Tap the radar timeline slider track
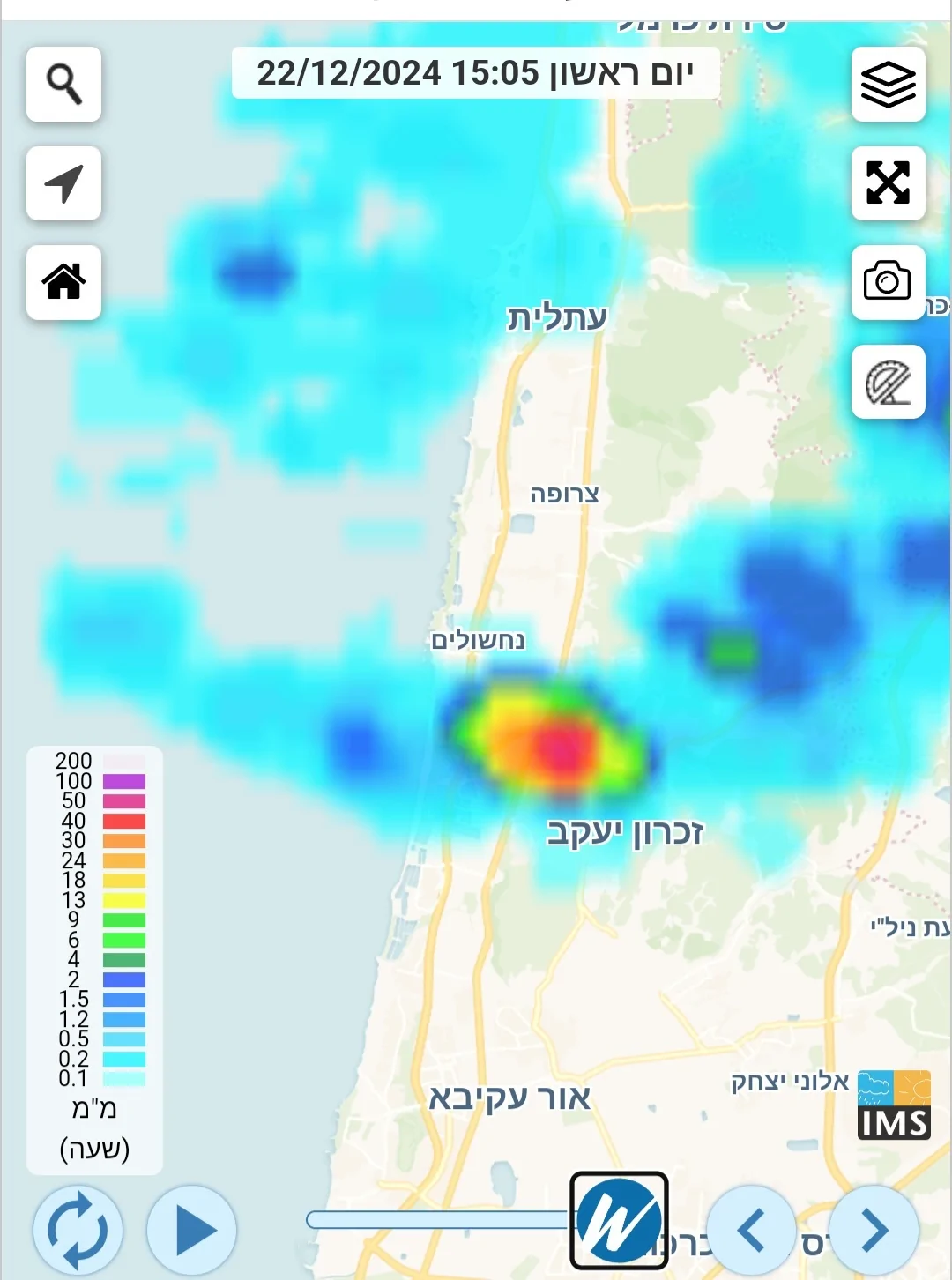This screenshot has height=1280, width=952. pyautogui.click(x=438, y=1220)
